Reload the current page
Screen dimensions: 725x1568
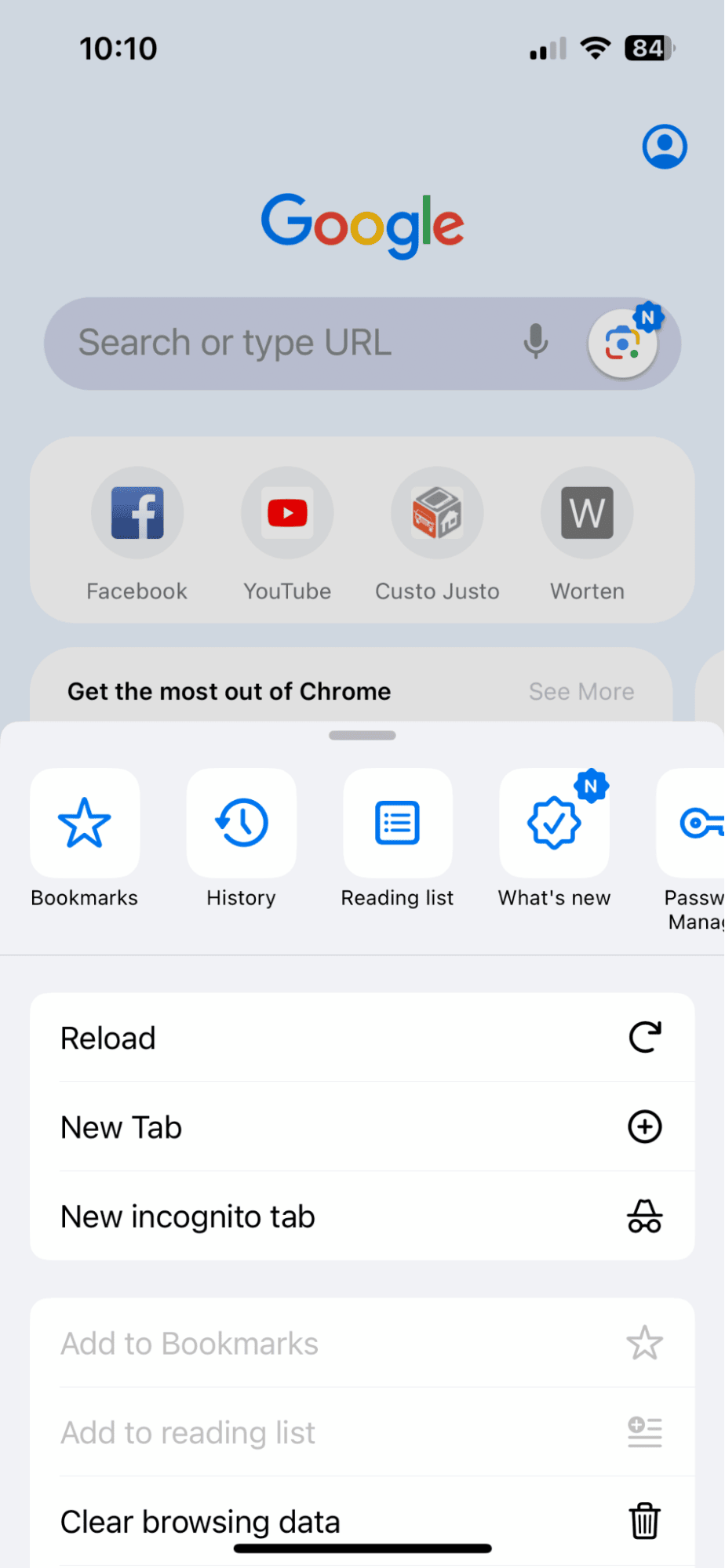point(362,1037)
